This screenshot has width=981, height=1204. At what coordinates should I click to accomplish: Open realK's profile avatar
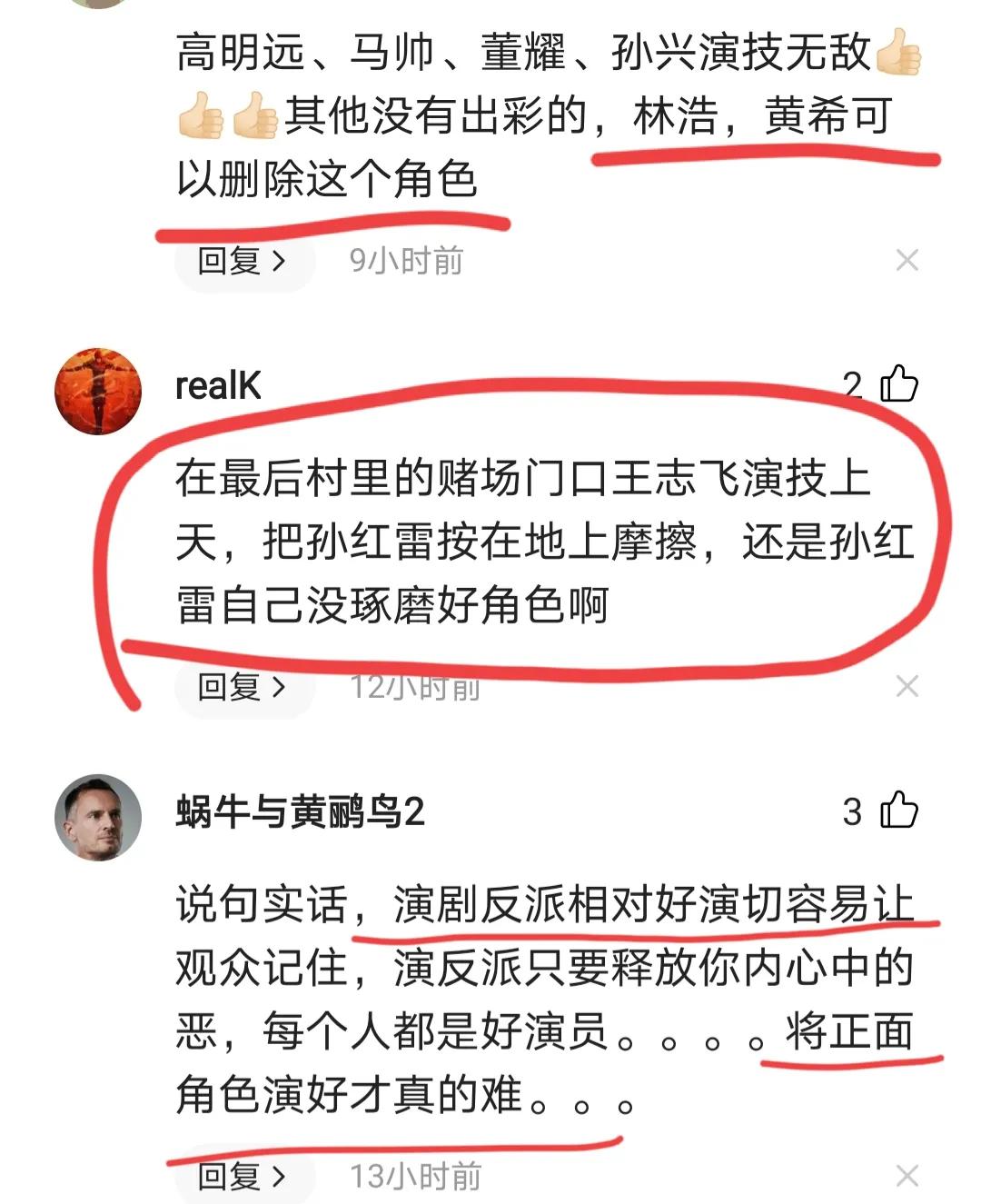click(x=98, y=391)
